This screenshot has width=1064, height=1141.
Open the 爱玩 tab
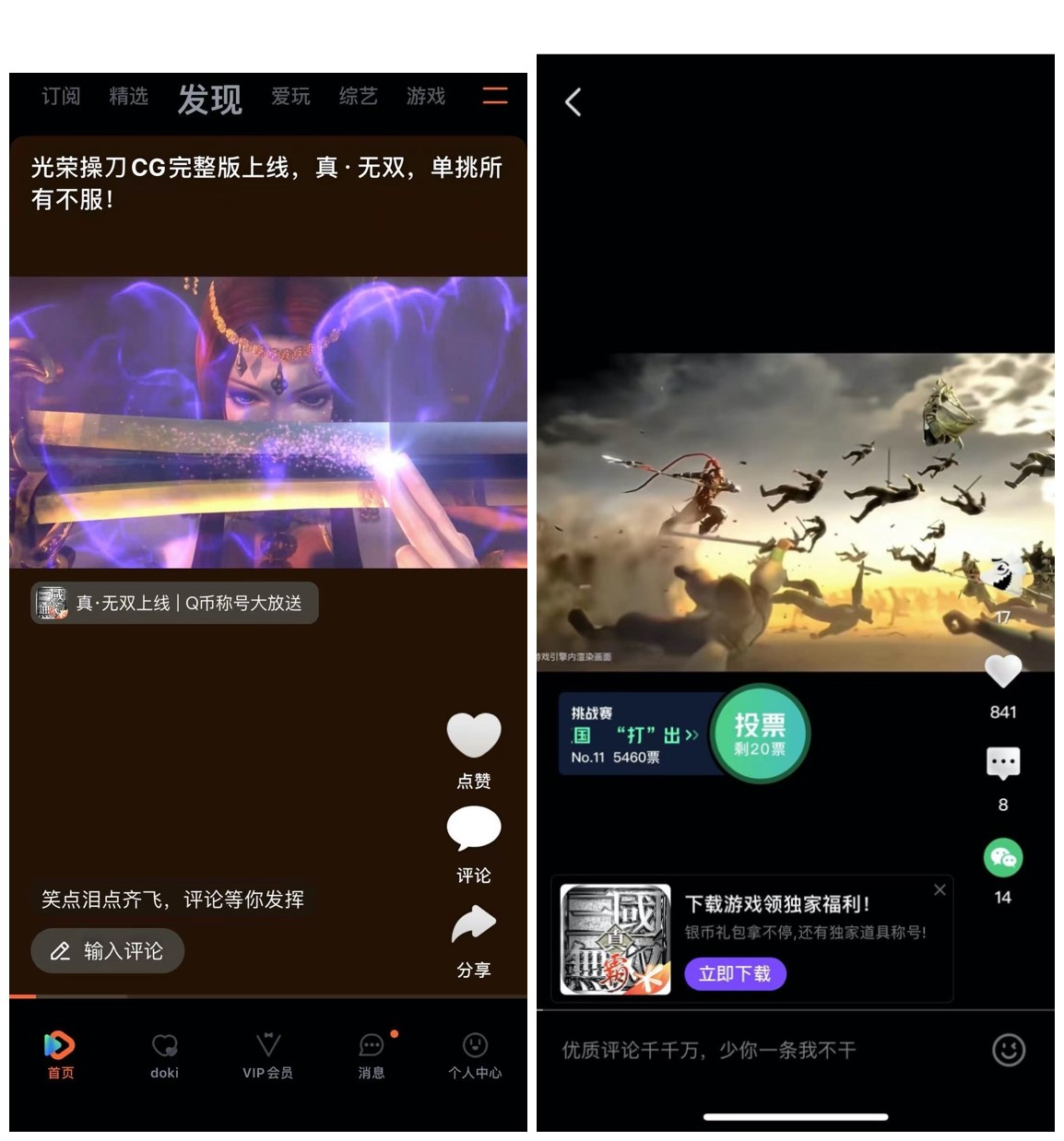click(290, 96)
